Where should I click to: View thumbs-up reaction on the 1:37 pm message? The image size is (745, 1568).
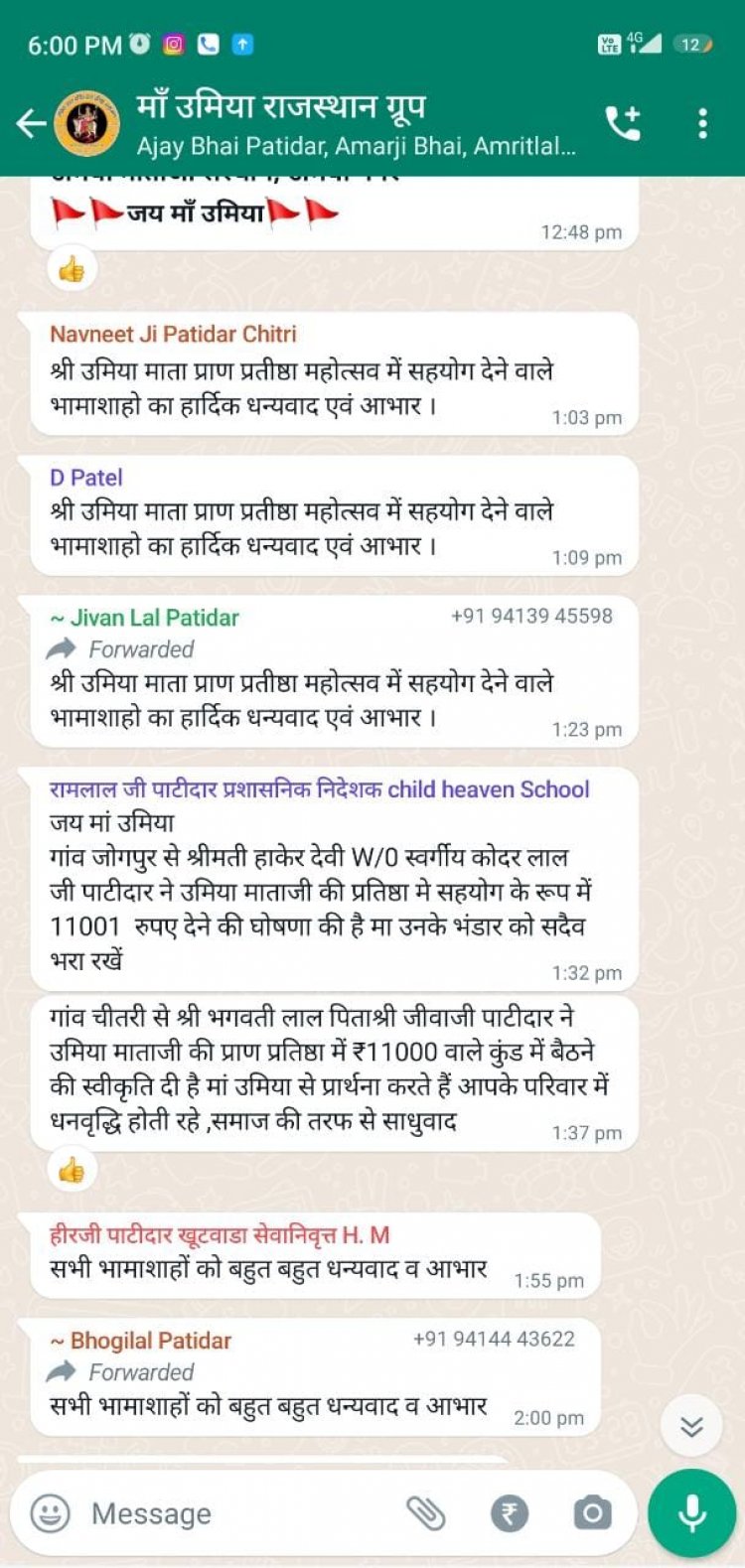(72, 1171)
